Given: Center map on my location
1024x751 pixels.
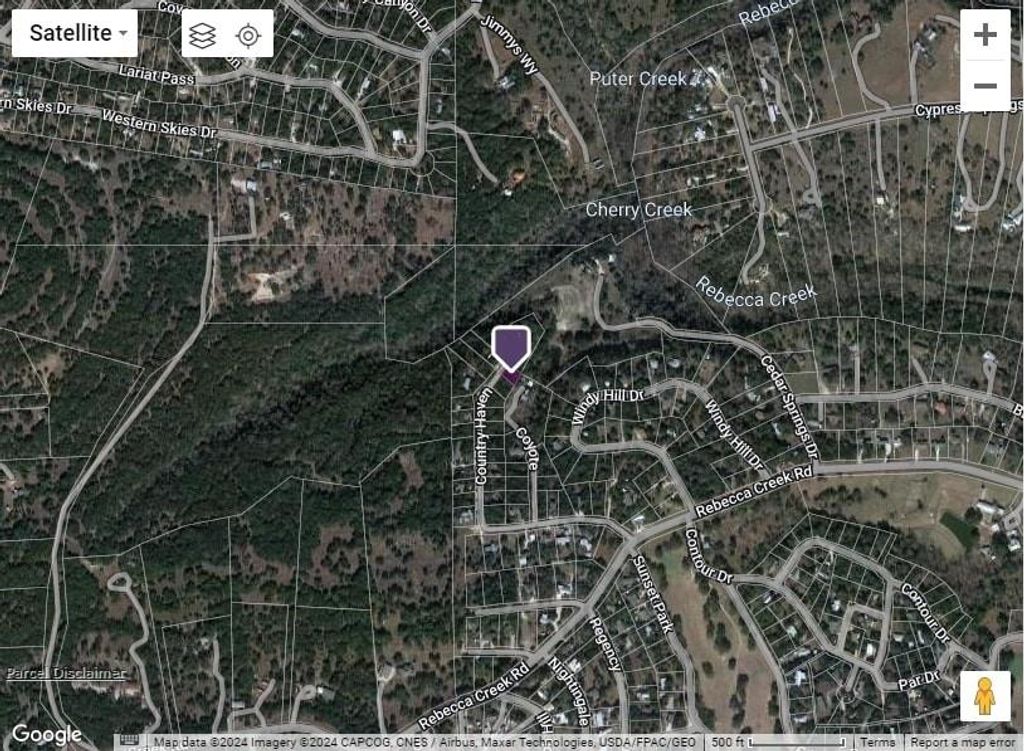Looking at the screenshot, I should tap(248, 36).
